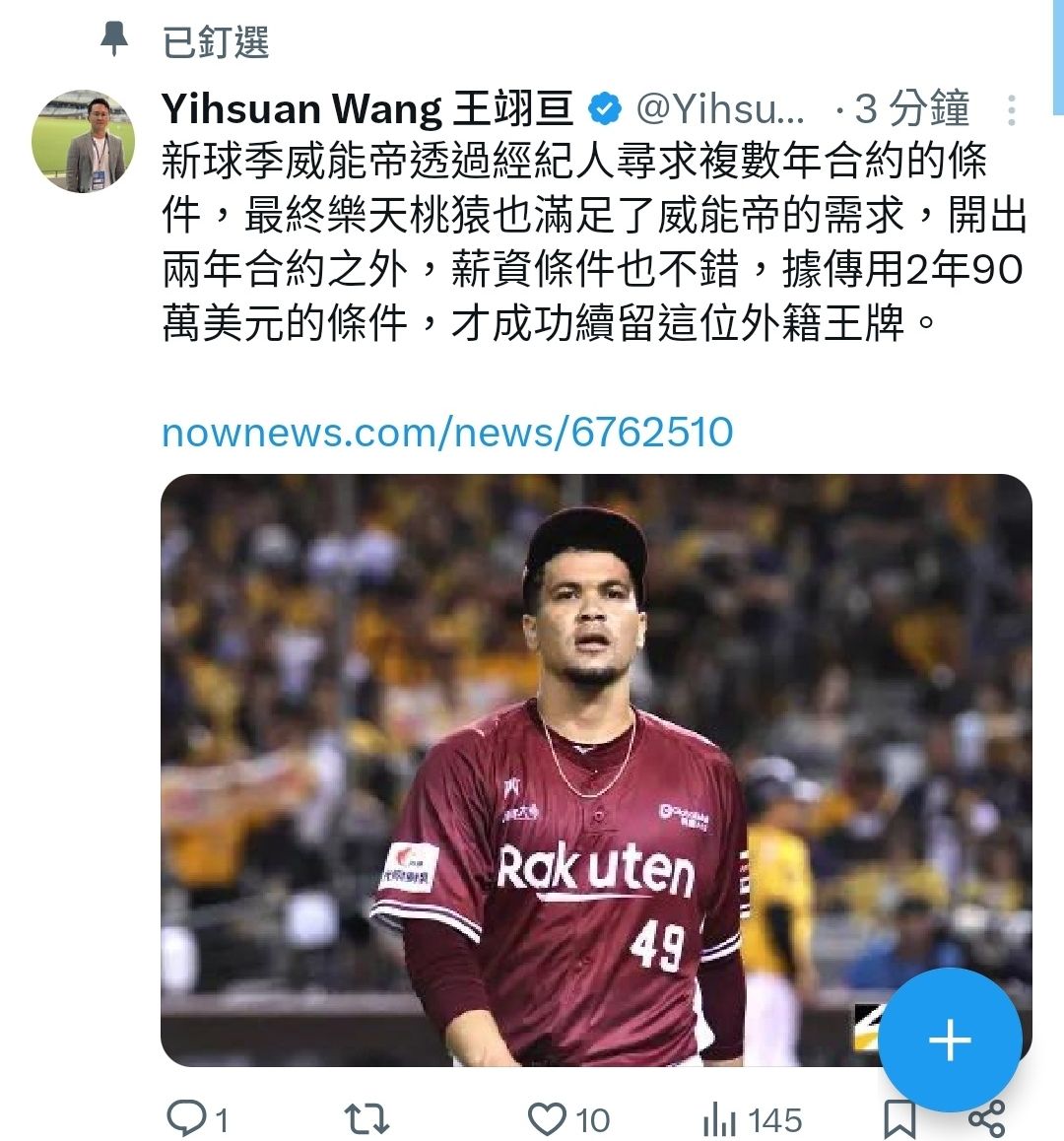This screenshot has height=1141, width=1064.
Task: Retweet Yihsuan Wang's post
Action: coord(366,1118)
